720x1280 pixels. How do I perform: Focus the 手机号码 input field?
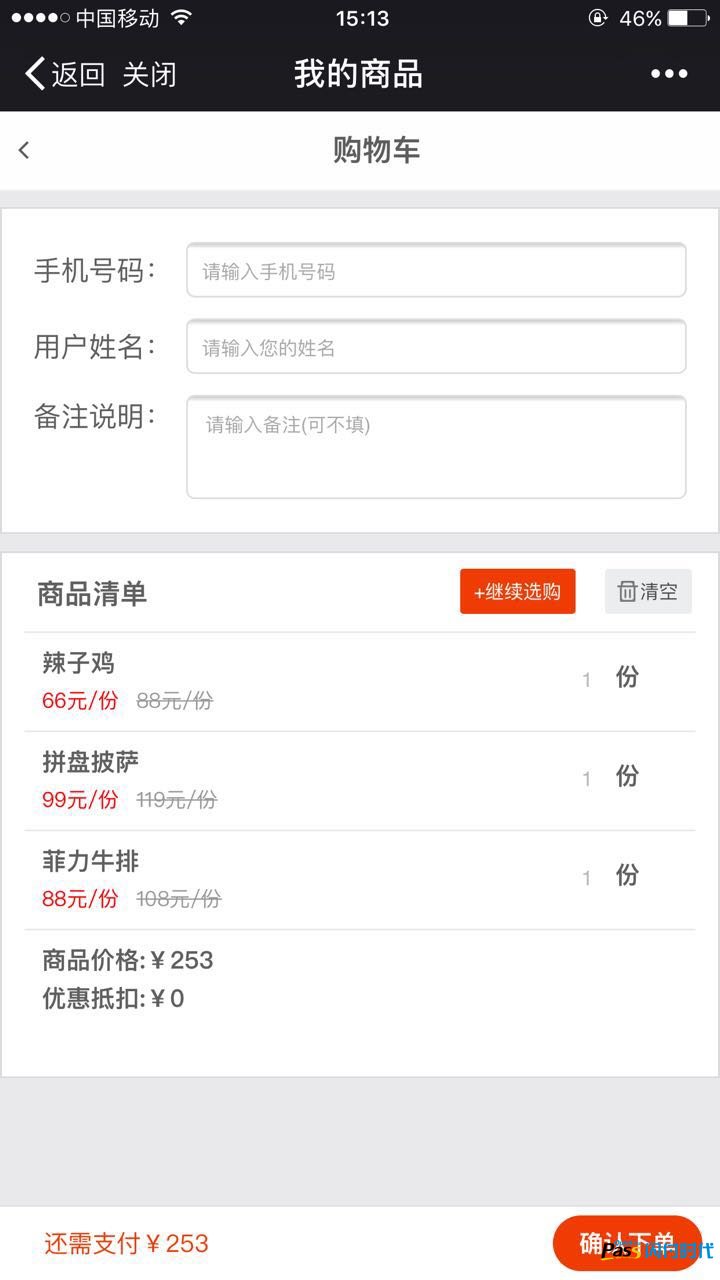[436, 271]
